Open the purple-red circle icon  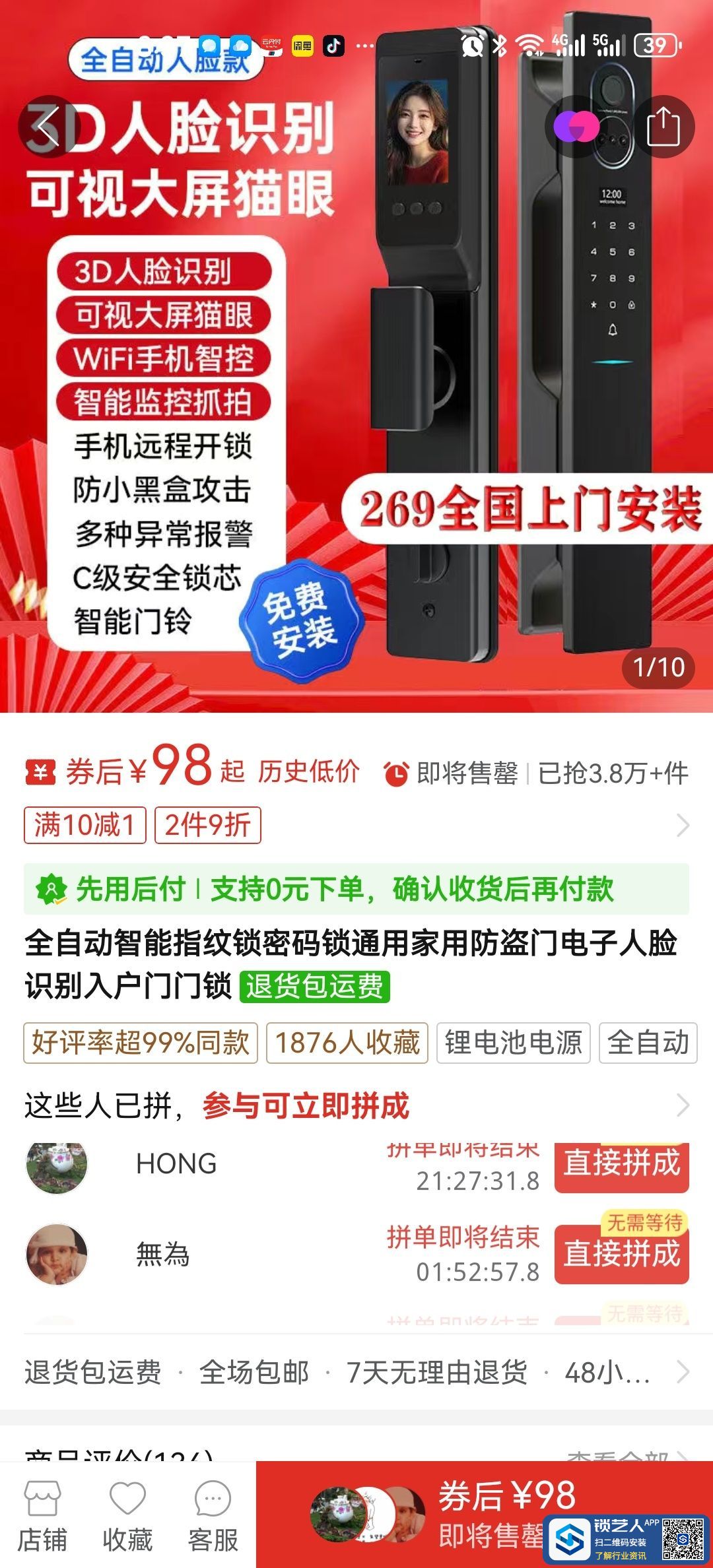pyautogui.click(x=576, y=127)
